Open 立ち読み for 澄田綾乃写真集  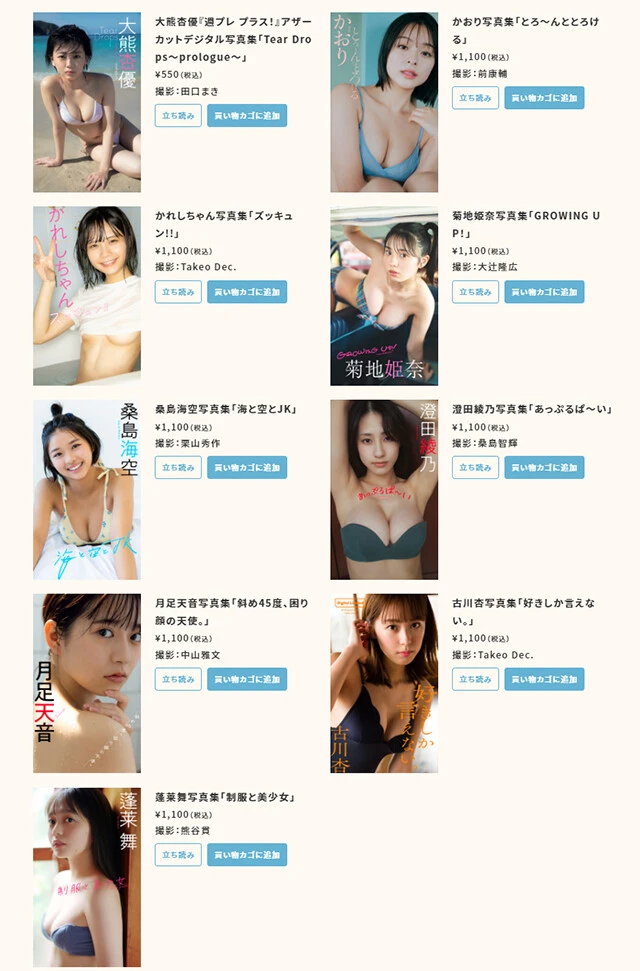click(475, 467)
